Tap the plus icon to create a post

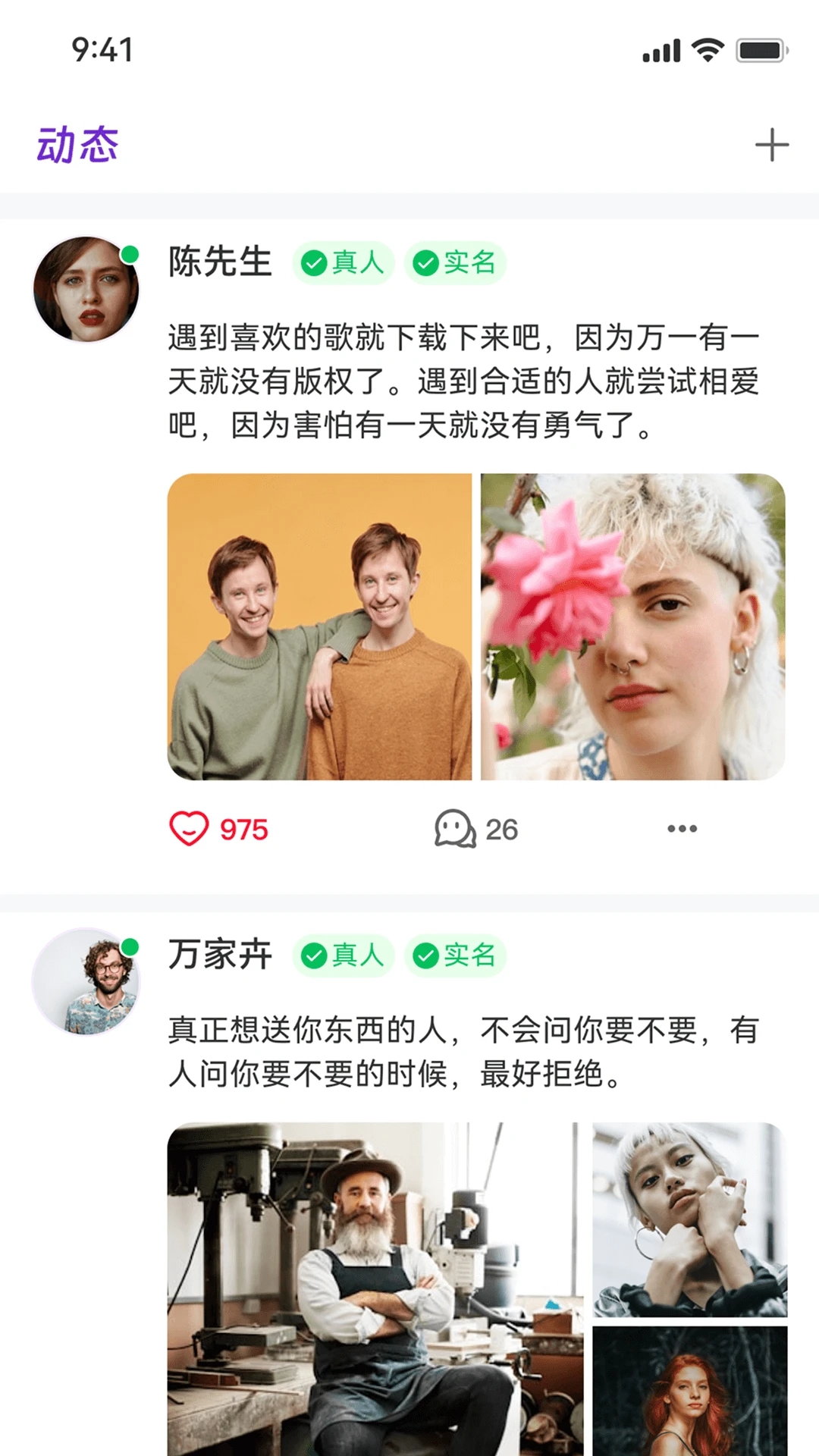click(771, 145)
